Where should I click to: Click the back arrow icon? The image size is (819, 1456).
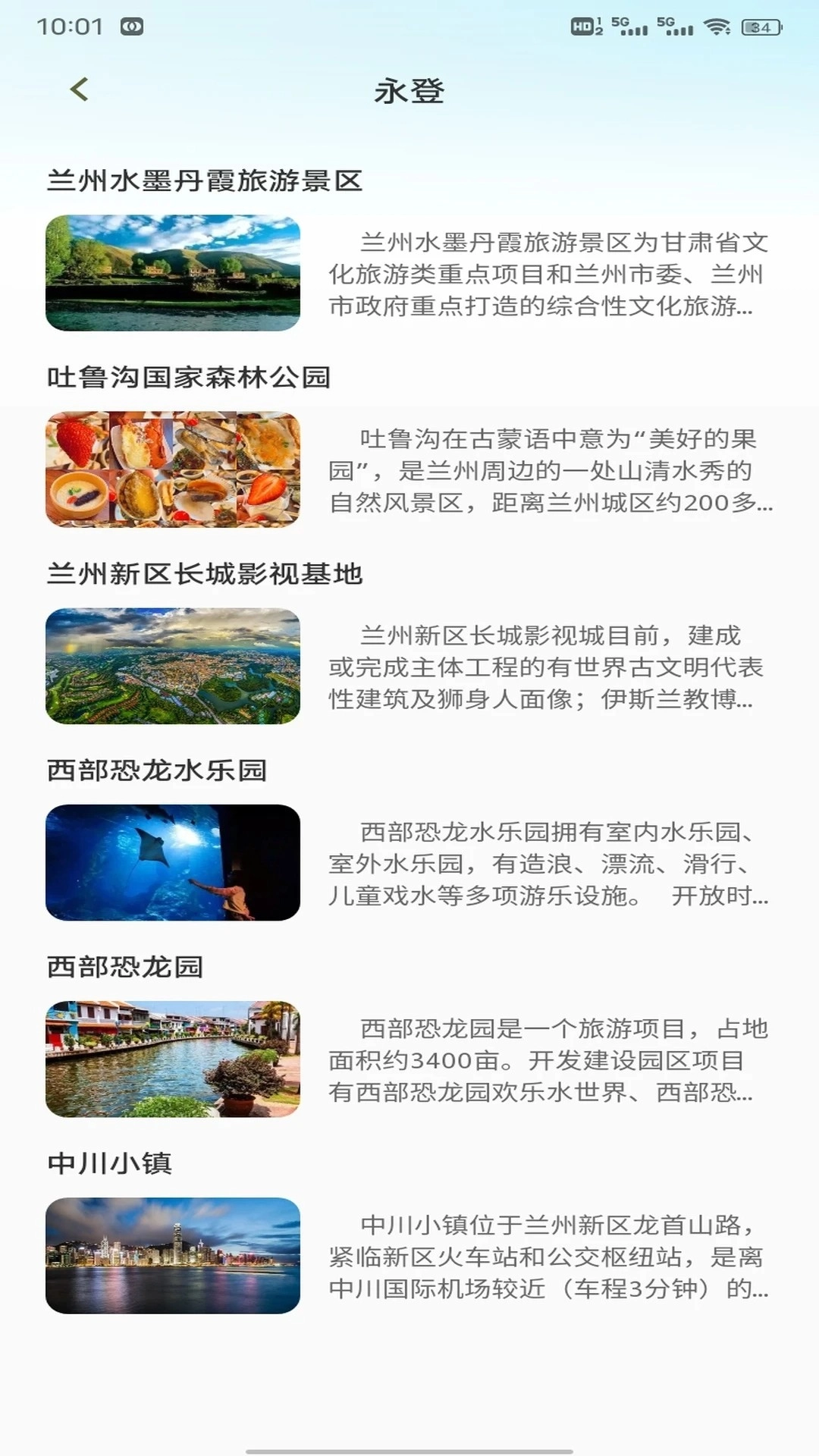point(79,89)
